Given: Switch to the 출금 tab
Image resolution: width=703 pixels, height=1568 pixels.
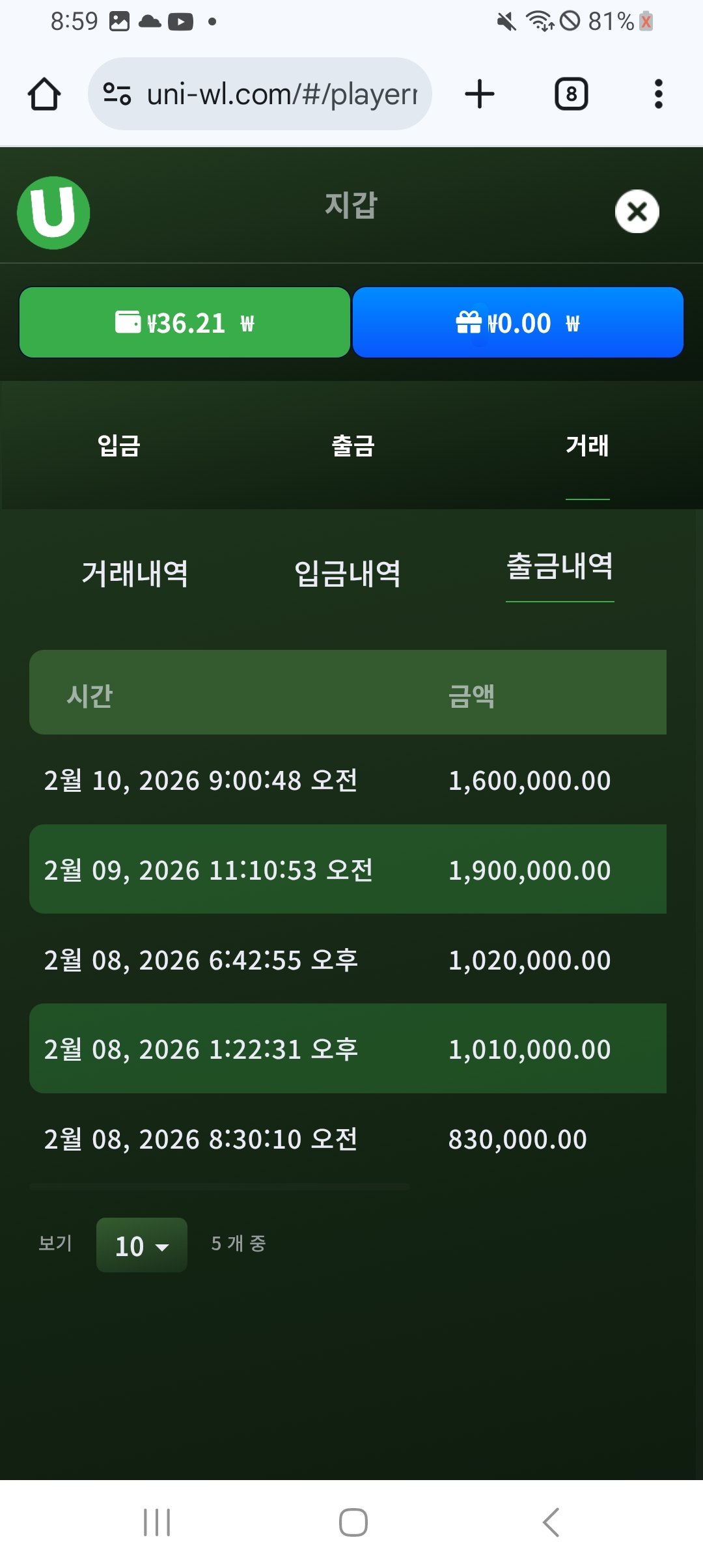Looking at the screenshot, I should pyautogui.click(x=353, y=446).
